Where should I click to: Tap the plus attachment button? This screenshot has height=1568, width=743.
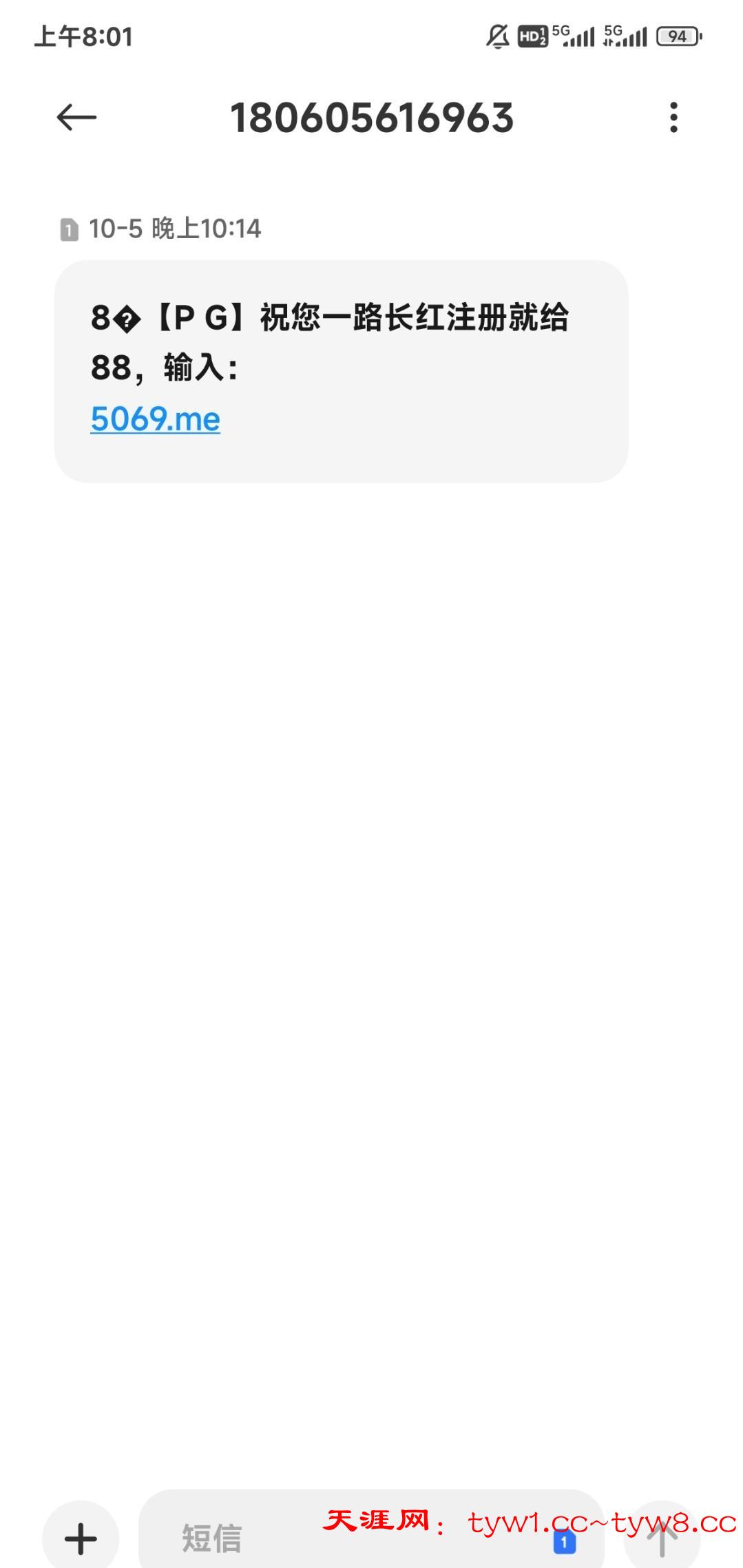coord(81,1538)
